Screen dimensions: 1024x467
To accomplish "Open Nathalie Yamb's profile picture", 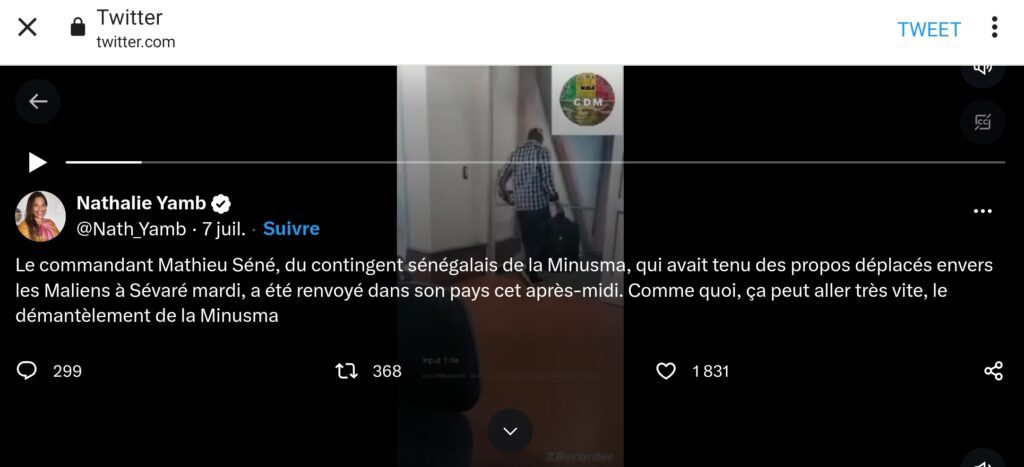I will 41,216.
